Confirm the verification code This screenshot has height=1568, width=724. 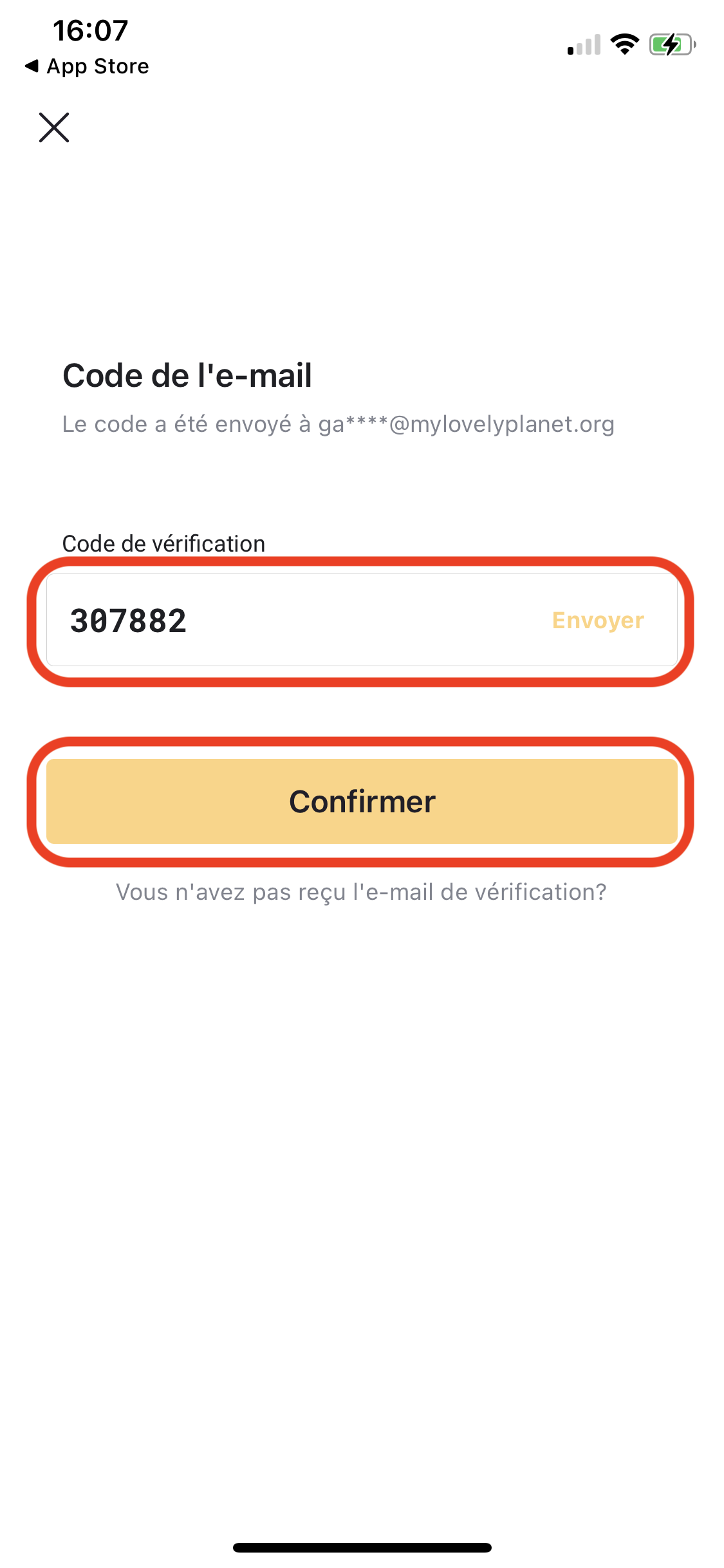click(x=362, y=801)
